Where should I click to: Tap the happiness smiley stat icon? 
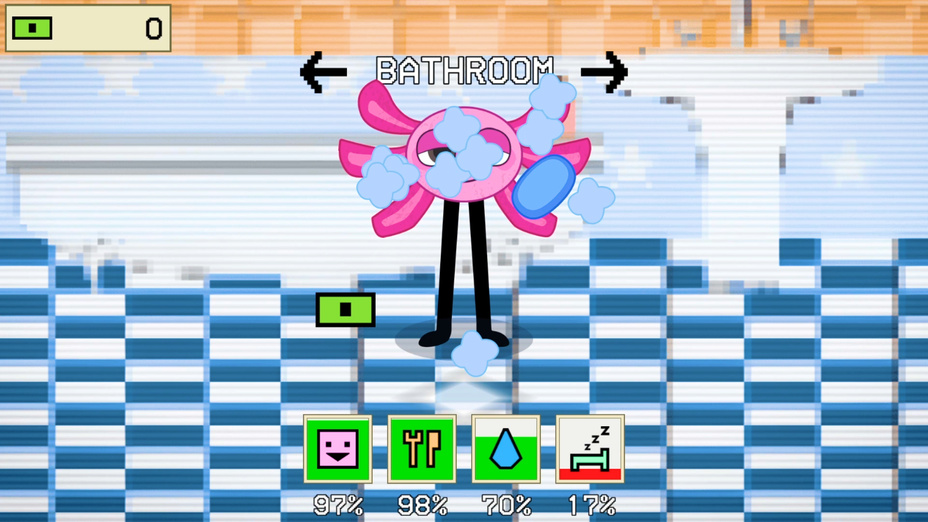(x=338, y=450)
